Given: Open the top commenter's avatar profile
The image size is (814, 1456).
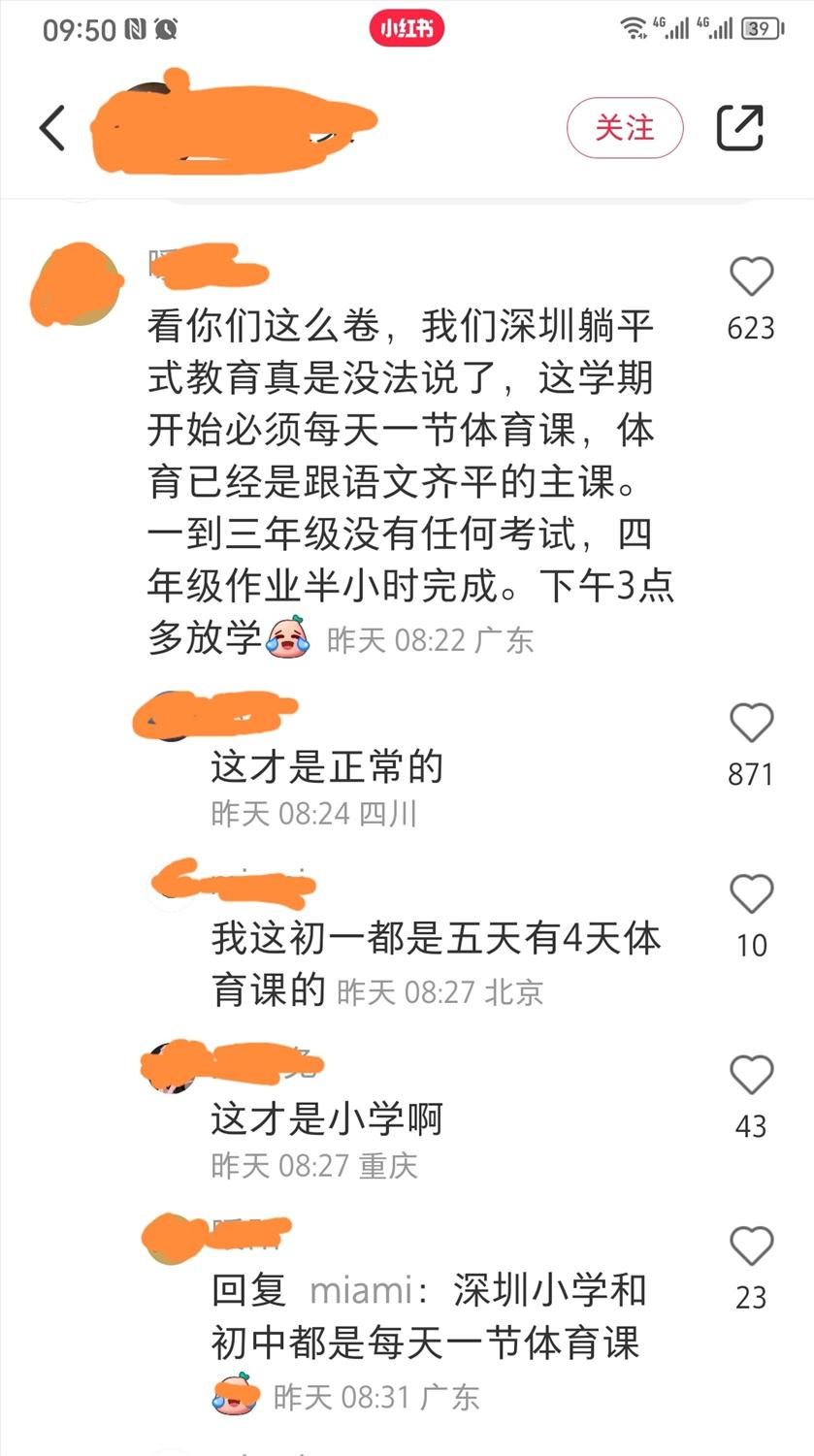Looking at the screenshot, I should (78, 283).
